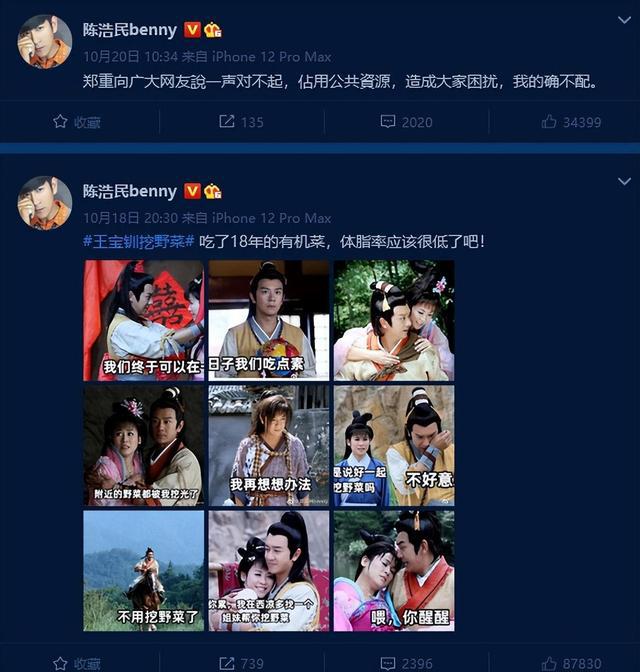Enlarge the image captioned 不用挖野菜了
The width and height of the screenshot is (640, 672).
[143, 570]
